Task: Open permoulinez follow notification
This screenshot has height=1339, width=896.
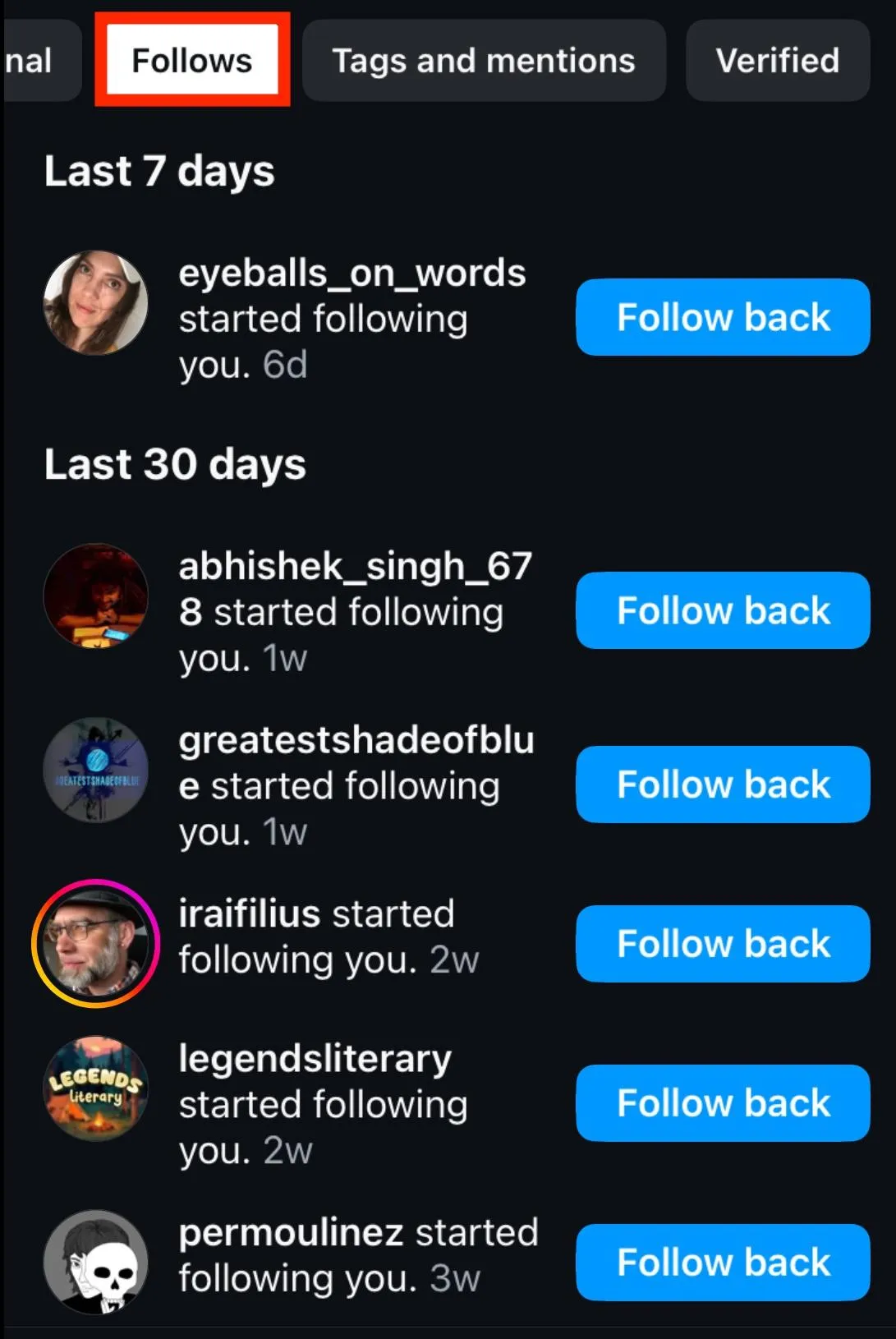Action: click(357, 1254)
